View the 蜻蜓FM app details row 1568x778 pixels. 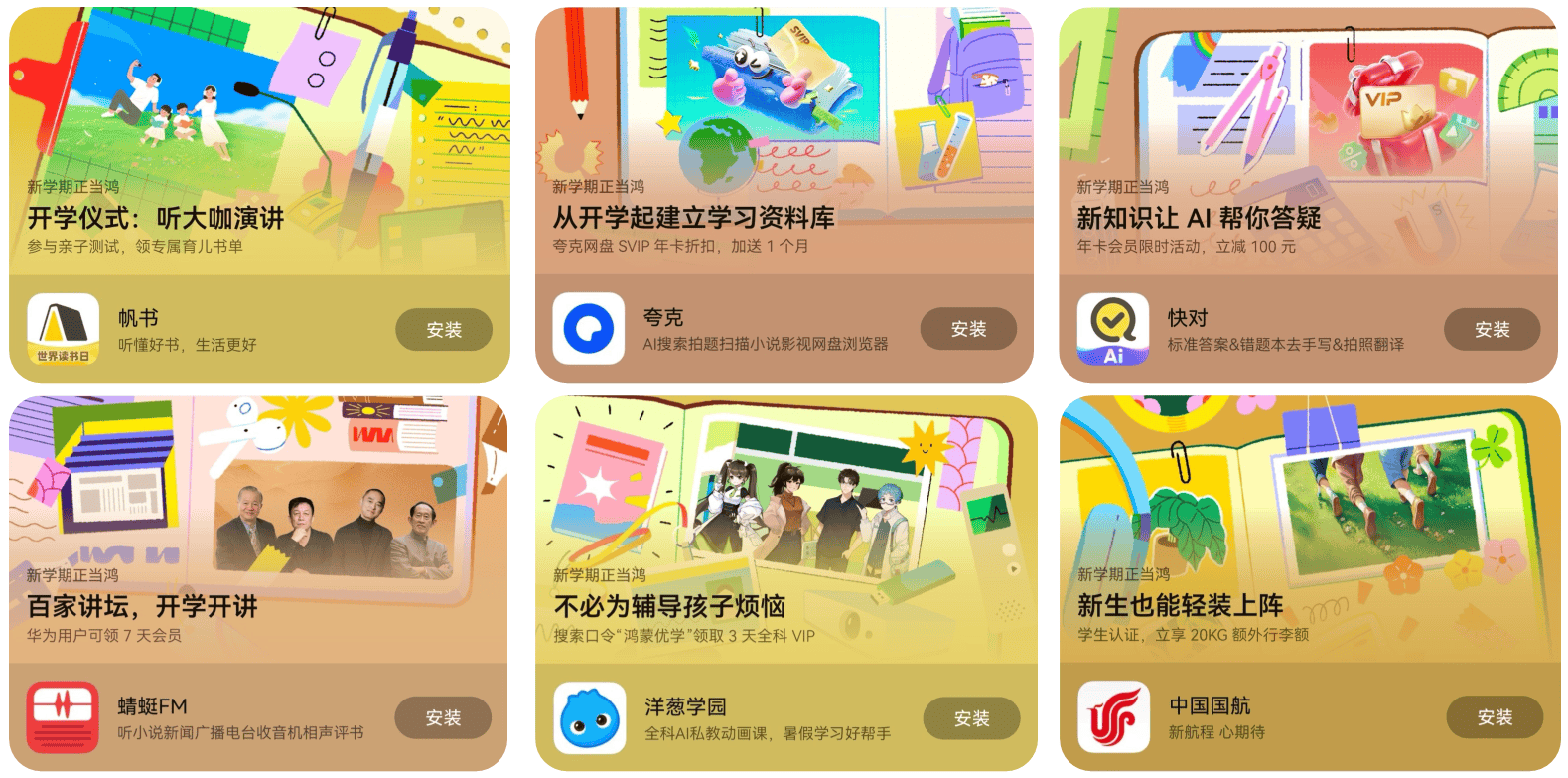click(238, 718)
